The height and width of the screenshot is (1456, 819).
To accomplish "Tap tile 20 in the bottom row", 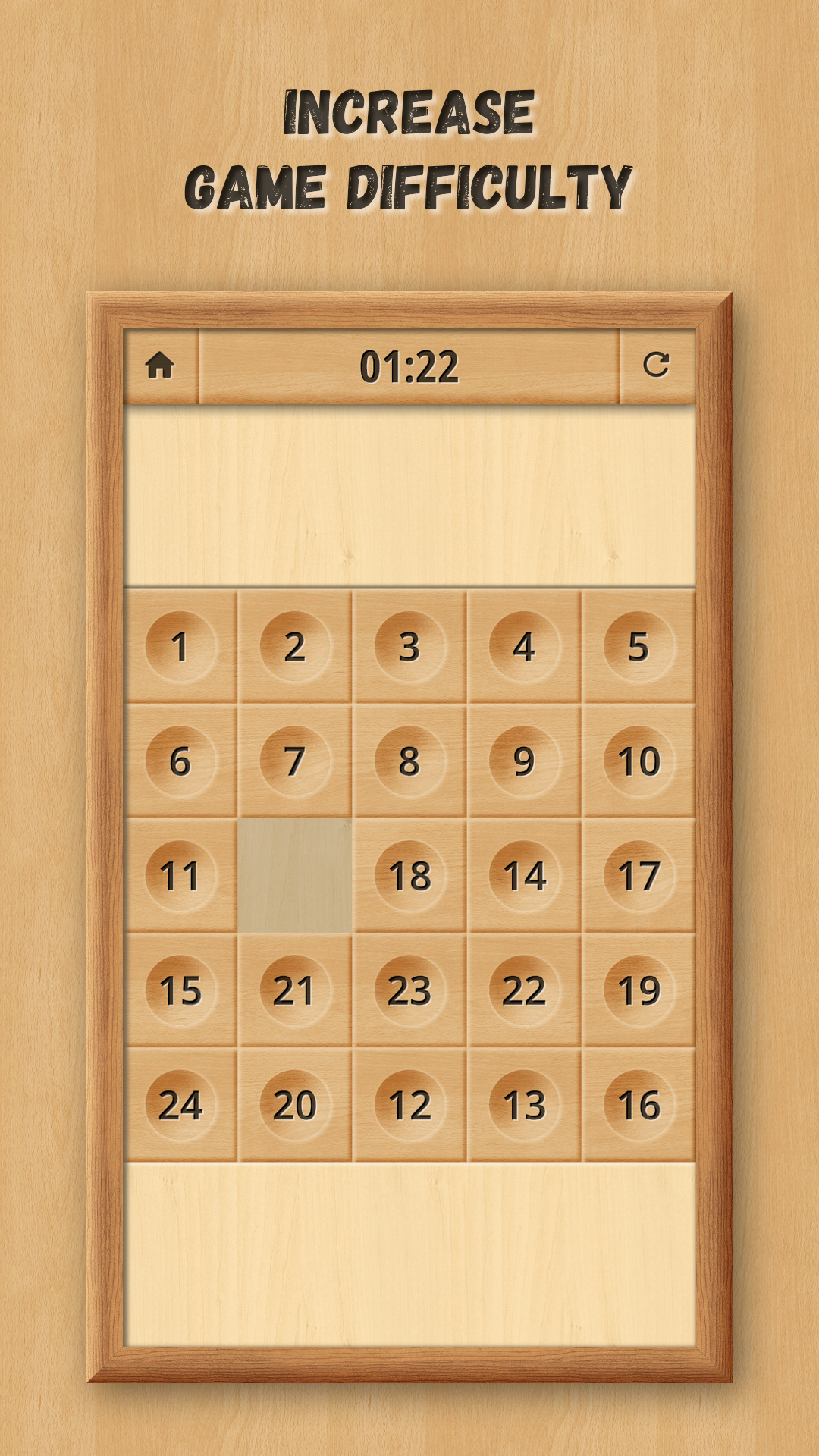I will click(x=296, y=1105).
